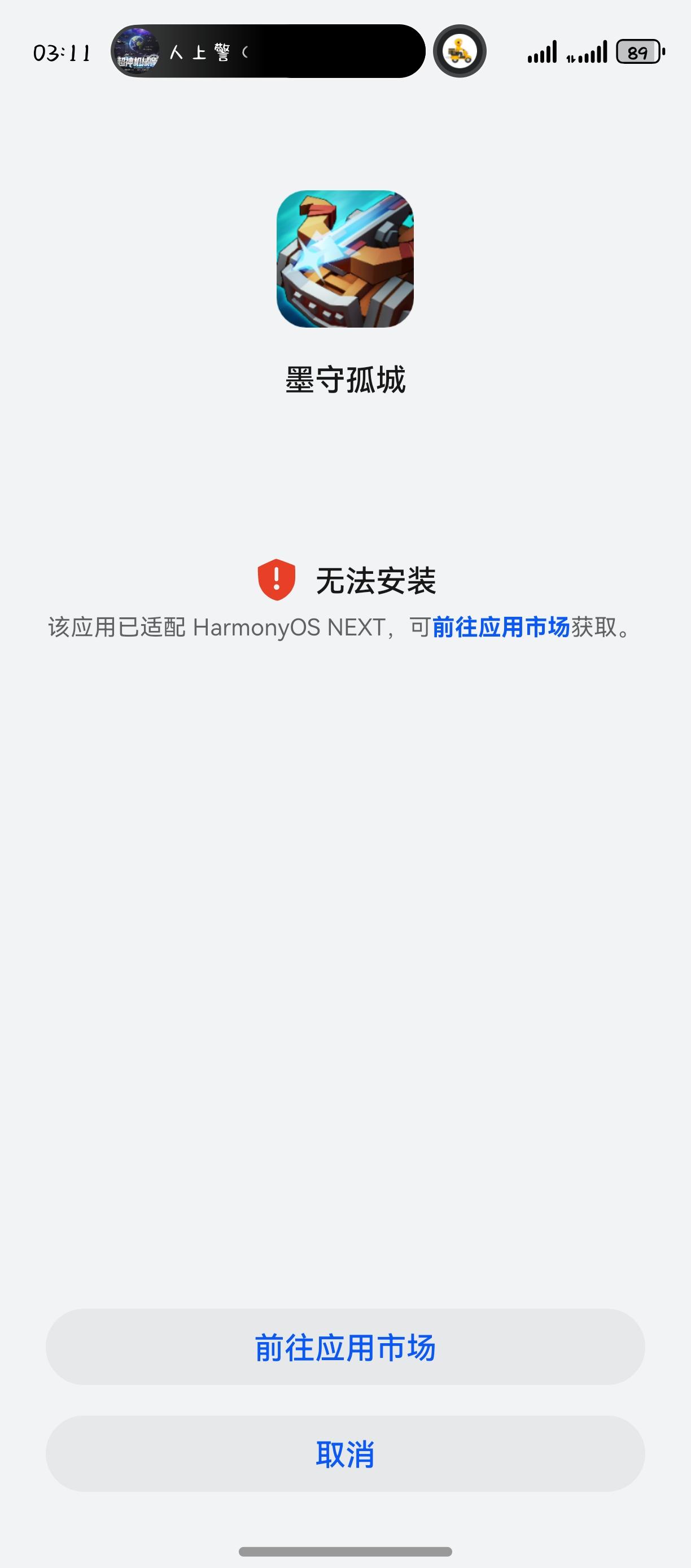Image resolution: width=691 pixels, height=1568 pixels.
Task: Tap the secondary SIM signal indicator
Action: coord(589,54)
